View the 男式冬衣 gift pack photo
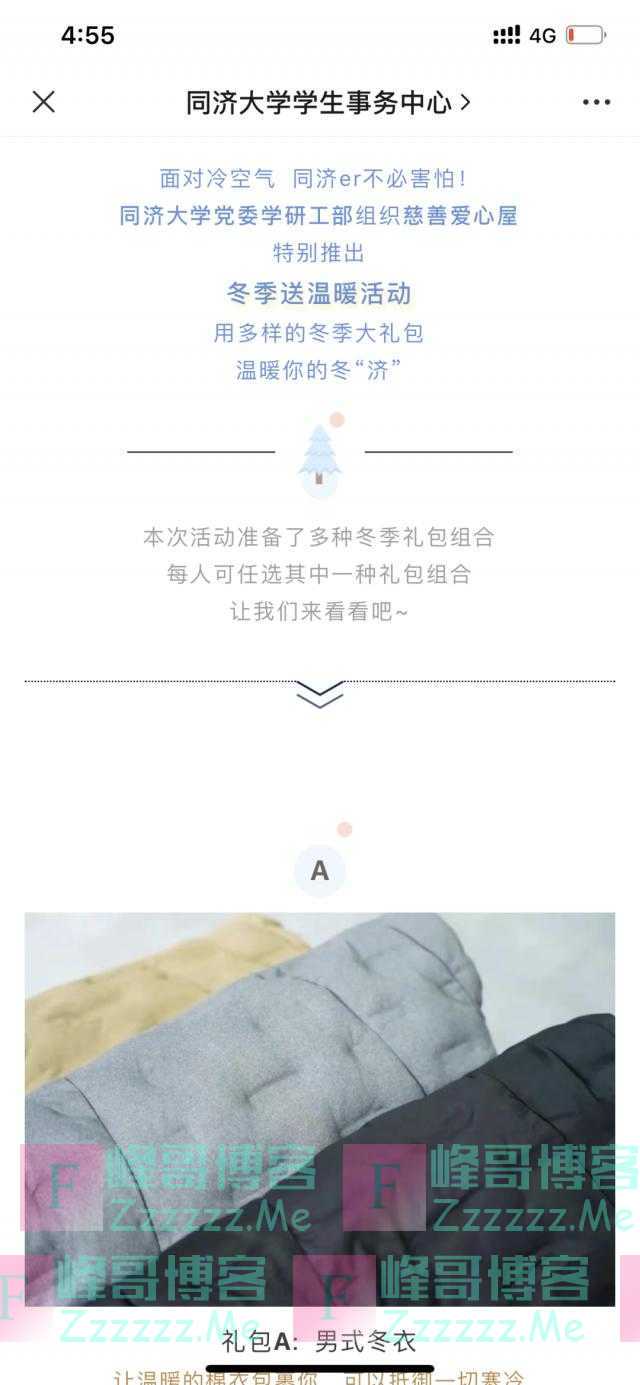 [x=320, y=1108]
